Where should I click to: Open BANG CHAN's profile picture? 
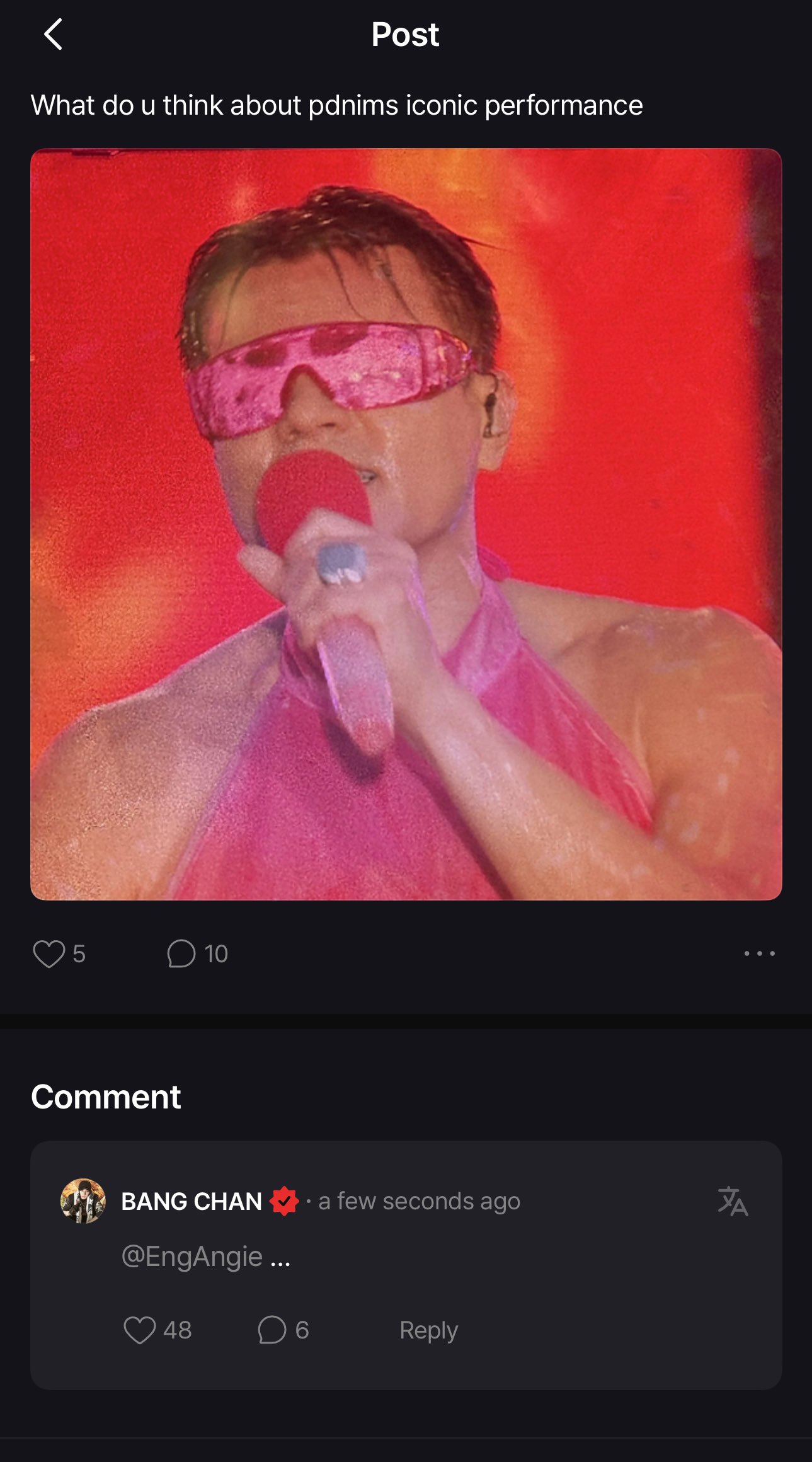click(83, 1201)
